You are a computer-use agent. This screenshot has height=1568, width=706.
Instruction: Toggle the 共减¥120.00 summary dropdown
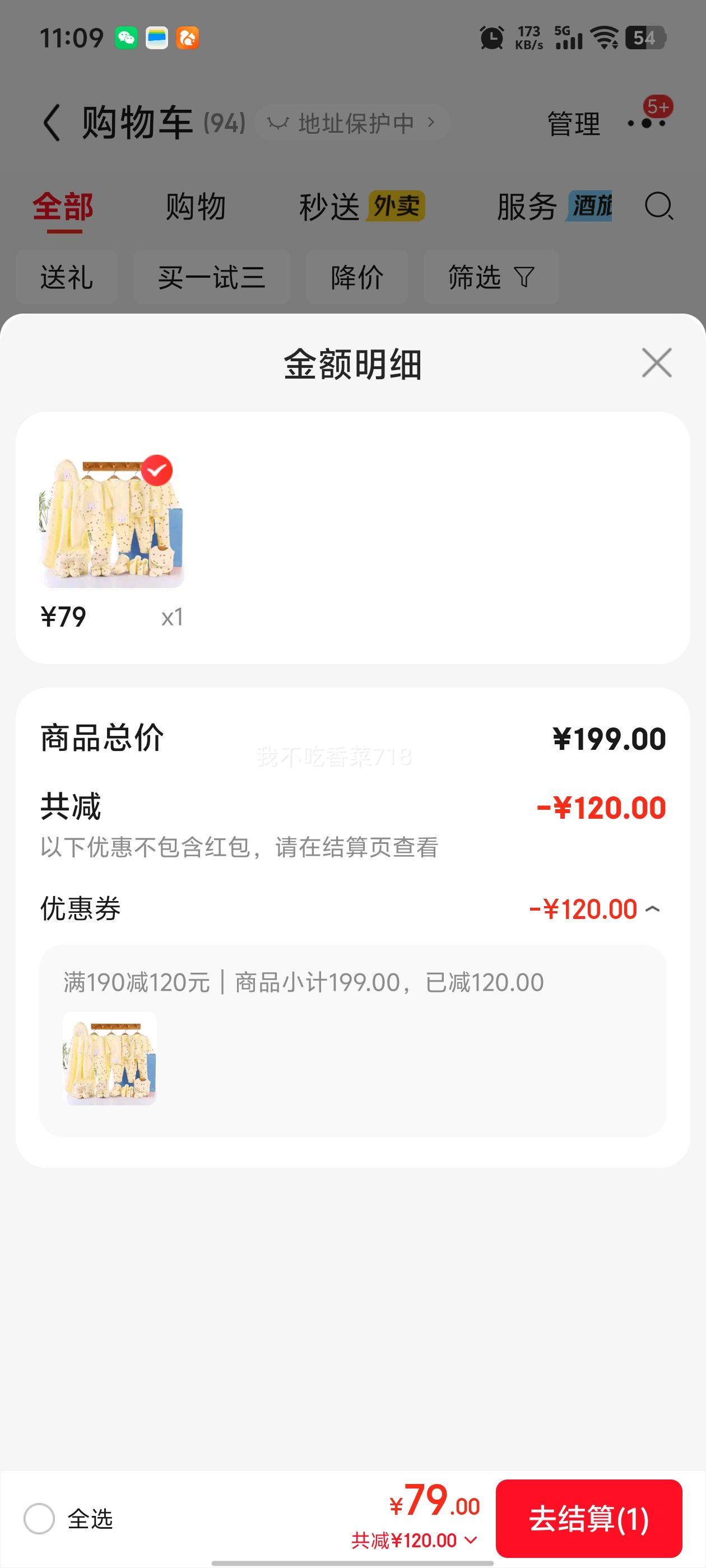point(414,1541)
